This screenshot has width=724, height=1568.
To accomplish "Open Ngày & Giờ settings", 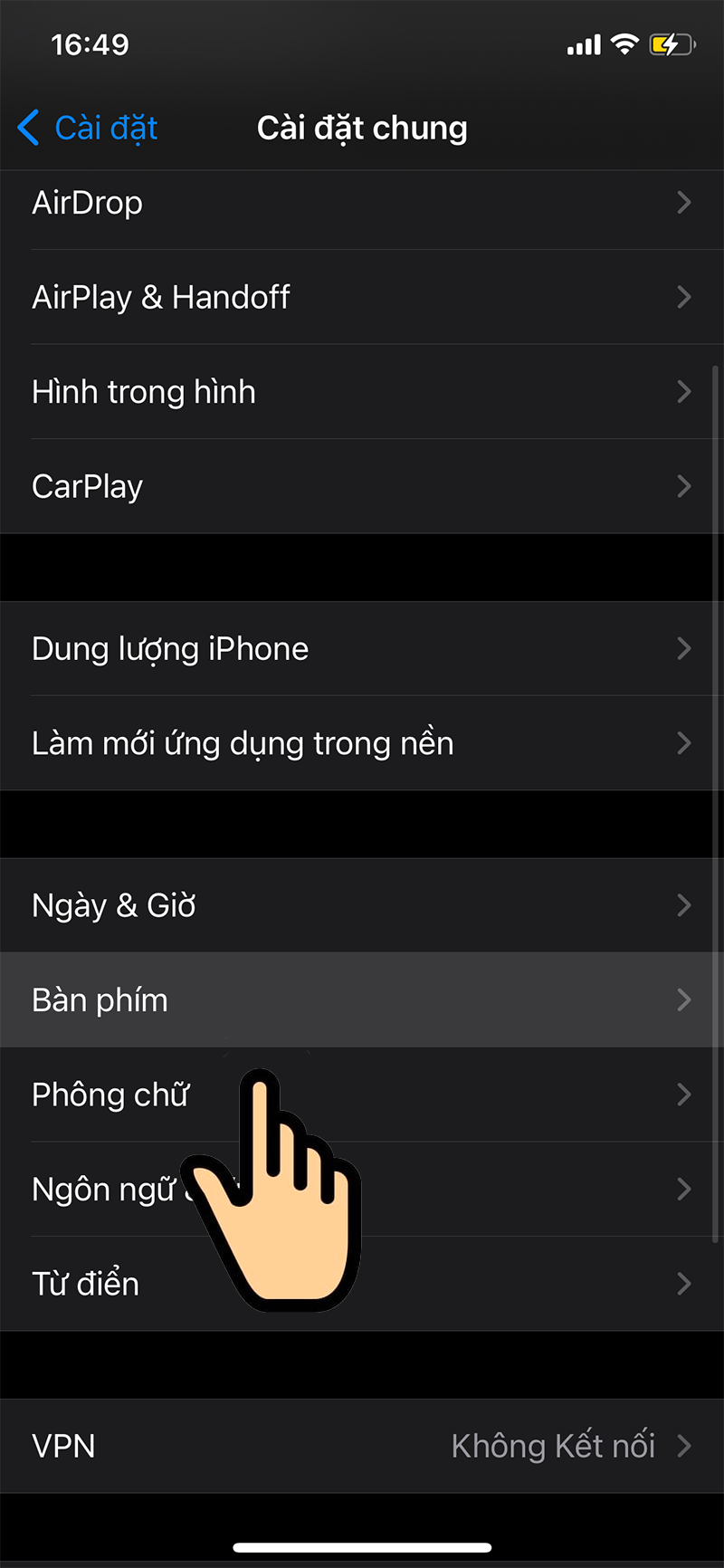I will [x=112, y=904].
